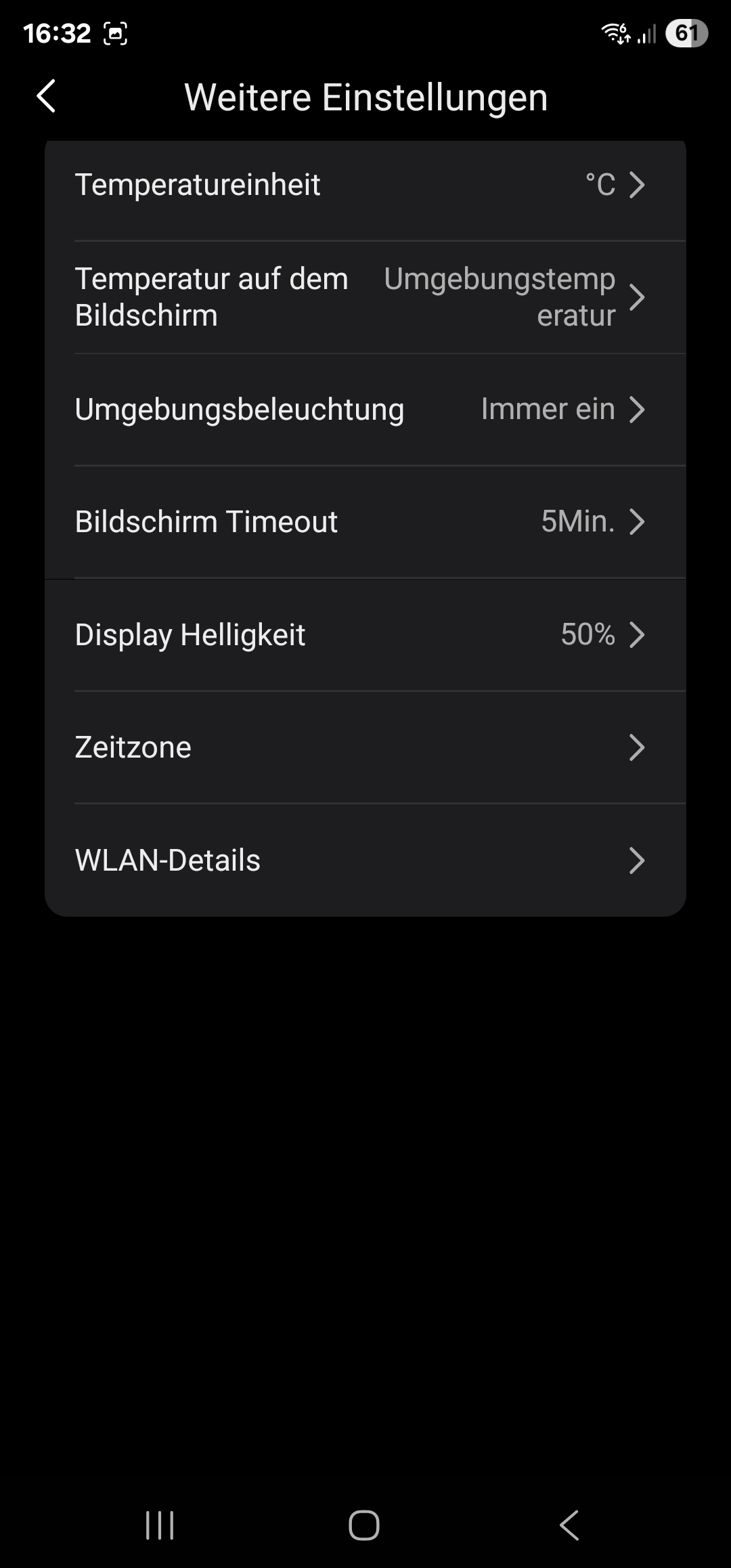This screenshot has width=731, height=1568.
Task: Tap the system home button
Action: pyautogui.click(x=364, y=1525)
